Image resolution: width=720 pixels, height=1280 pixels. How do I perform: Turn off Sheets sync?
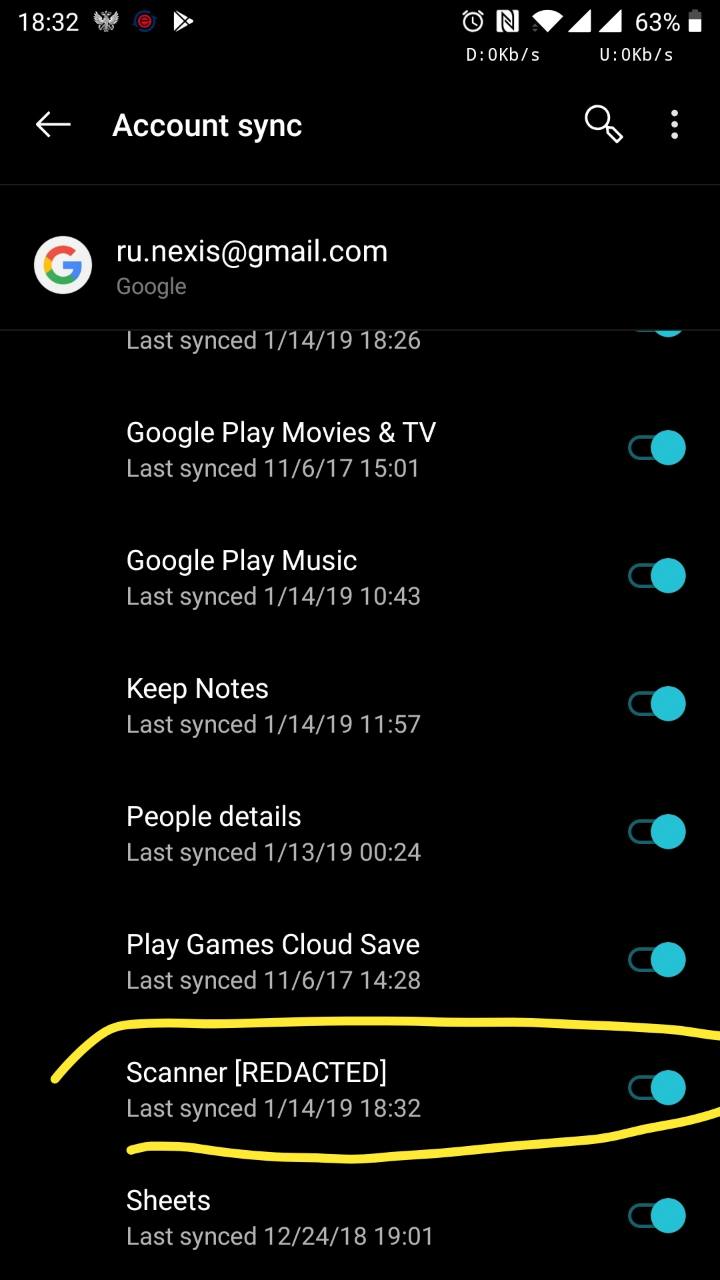657,1216
